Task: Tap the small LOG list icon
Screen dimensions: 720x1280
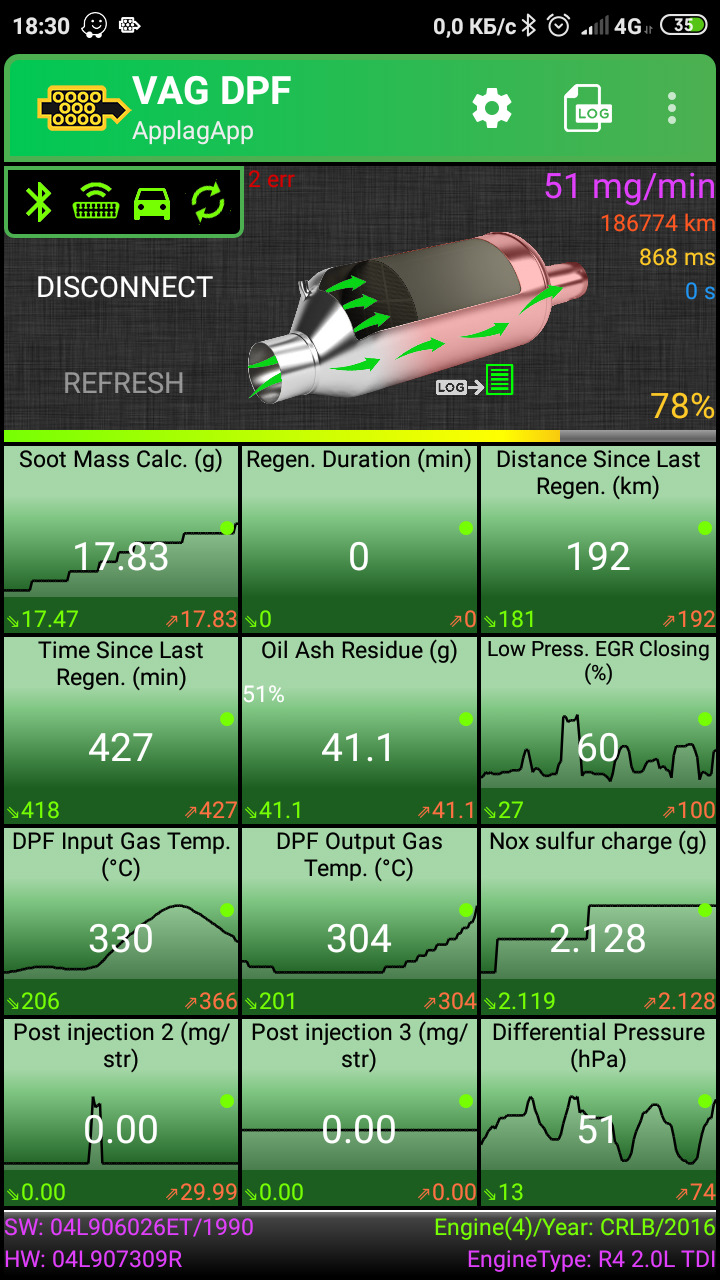Action: click(x=475, y=380)
